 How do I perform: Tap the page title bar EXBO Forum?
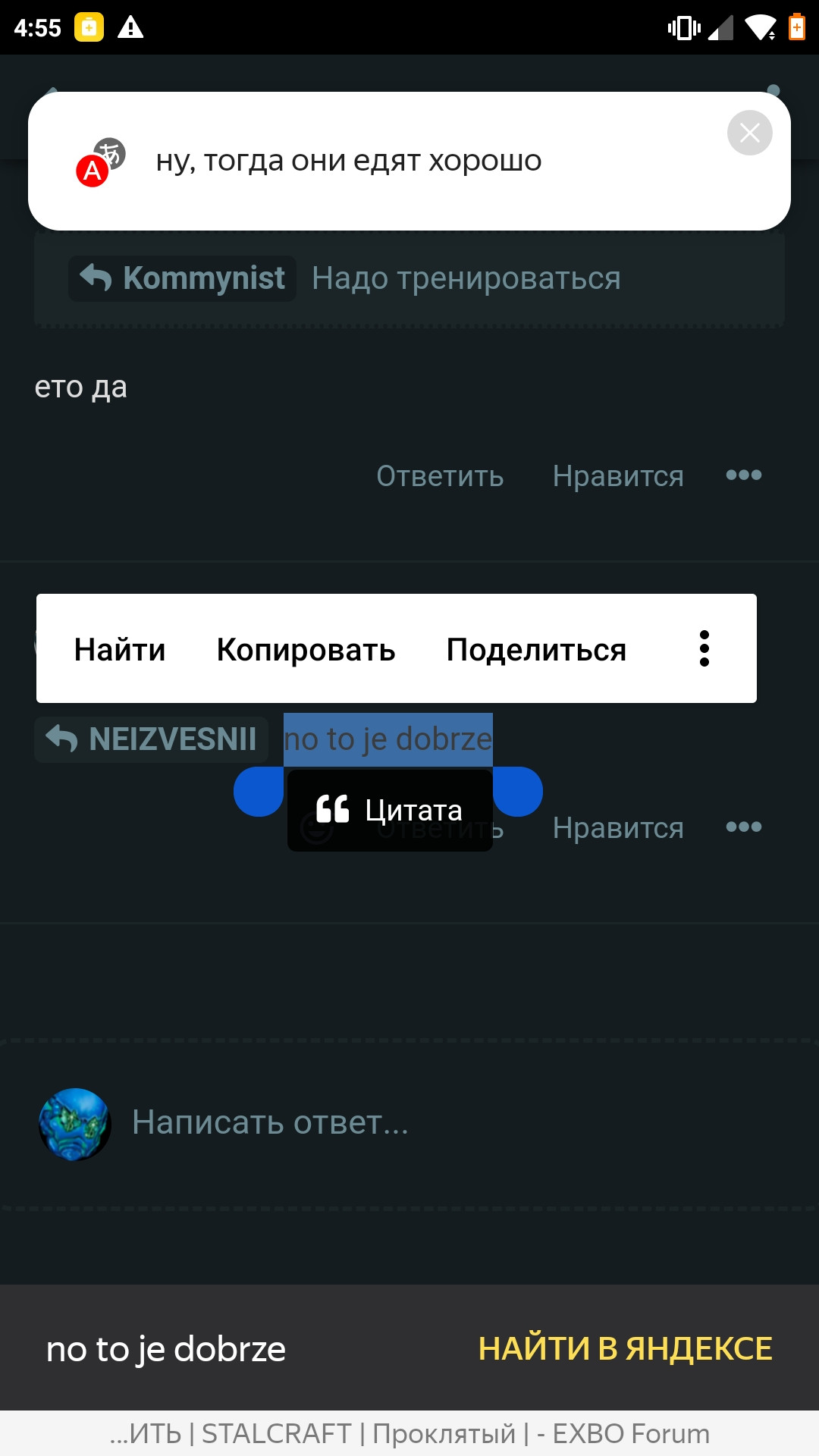coord(409,1433)
